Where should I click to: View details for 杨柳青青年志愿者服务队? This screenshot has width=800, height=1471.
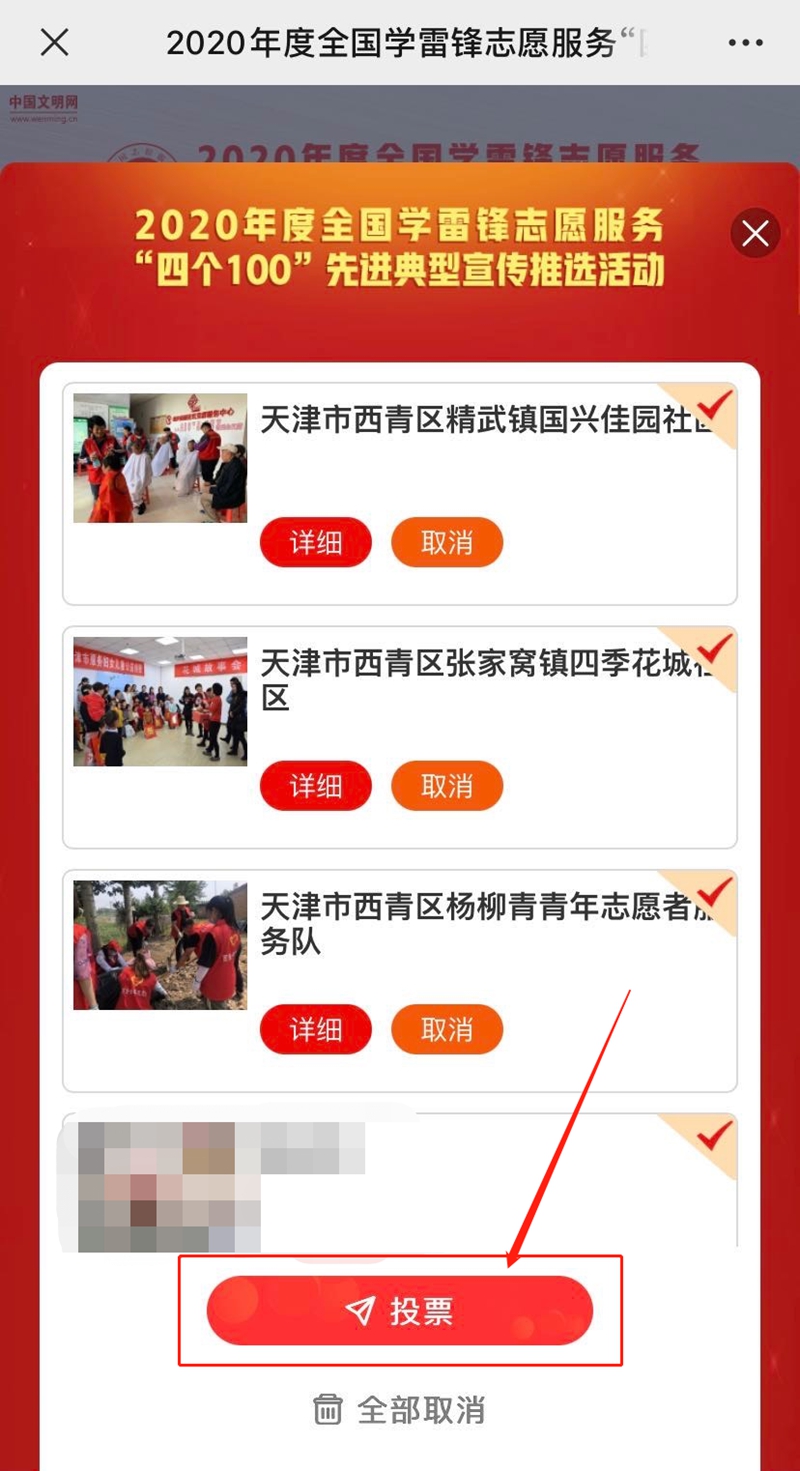coord(316,1030)
